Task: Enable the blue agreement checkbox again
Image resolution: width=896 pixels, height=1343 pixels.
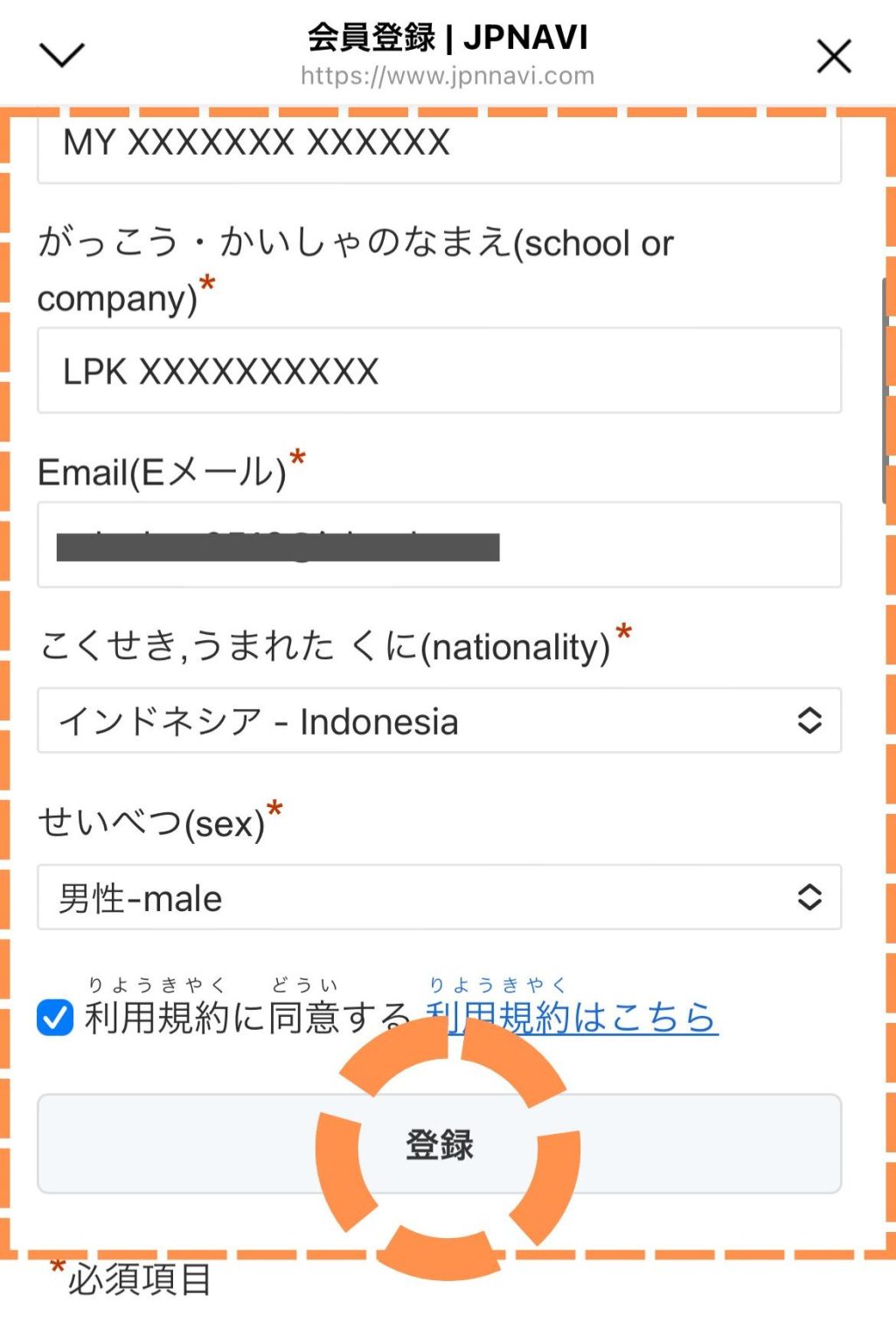Action: pyautogui.click(x=54, y=1017)
